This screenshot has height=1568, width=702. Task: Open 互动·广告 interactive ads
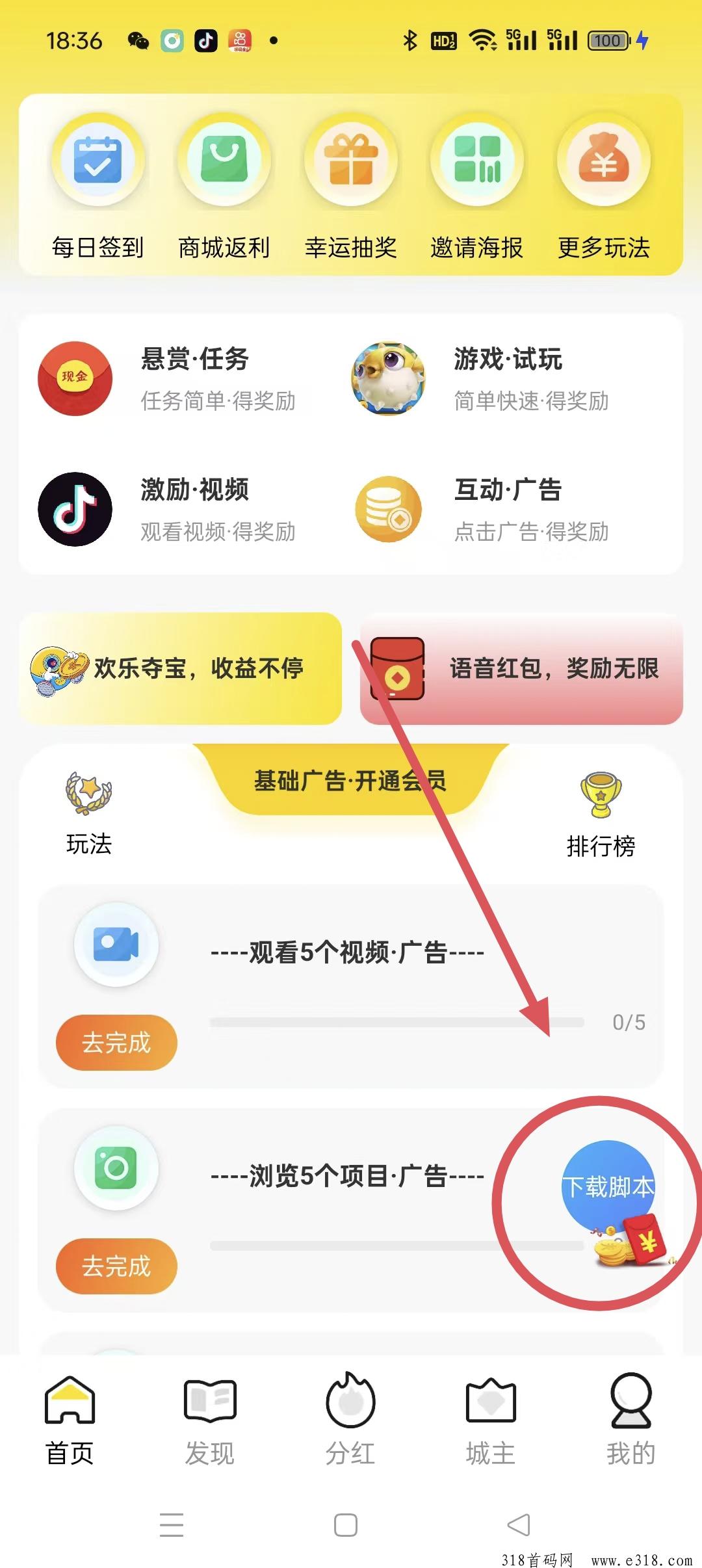click(x=481, y=510)
